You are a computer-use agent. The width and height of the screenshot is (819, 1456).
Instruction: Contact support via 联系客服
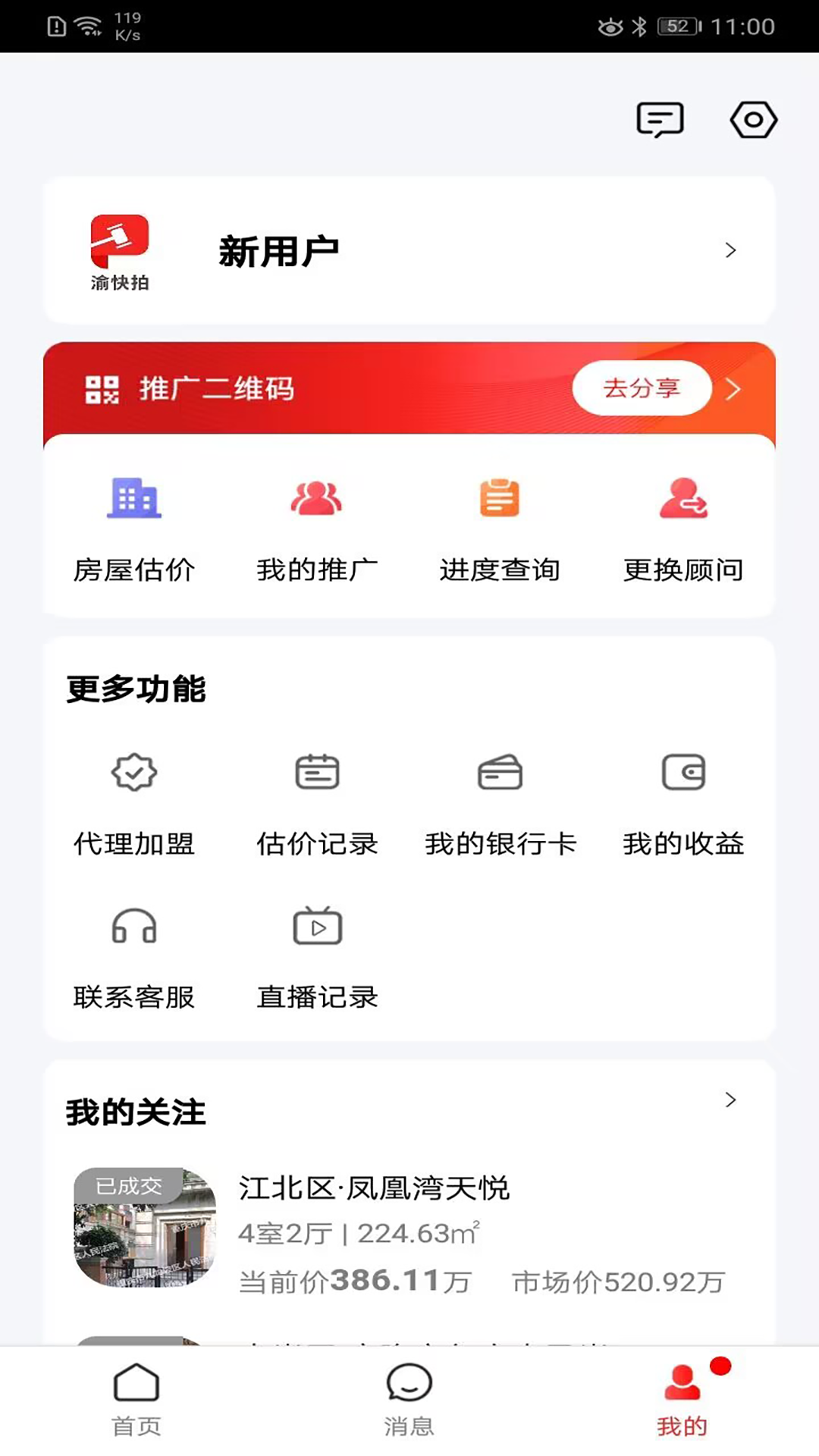pyautogui.click(x=134, y=957)
